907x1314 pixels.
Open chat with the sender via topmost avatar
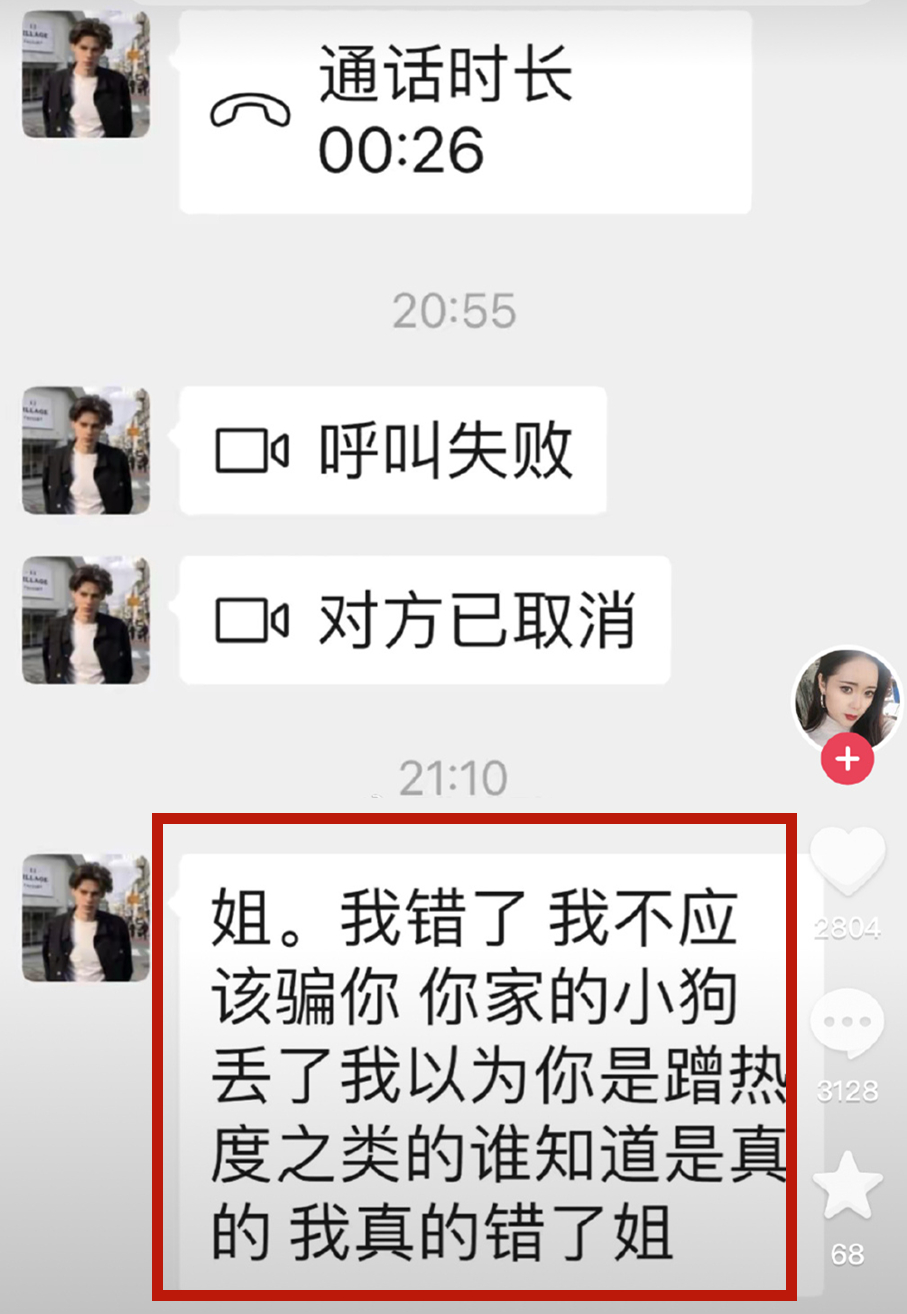click(x=85, y=75)
